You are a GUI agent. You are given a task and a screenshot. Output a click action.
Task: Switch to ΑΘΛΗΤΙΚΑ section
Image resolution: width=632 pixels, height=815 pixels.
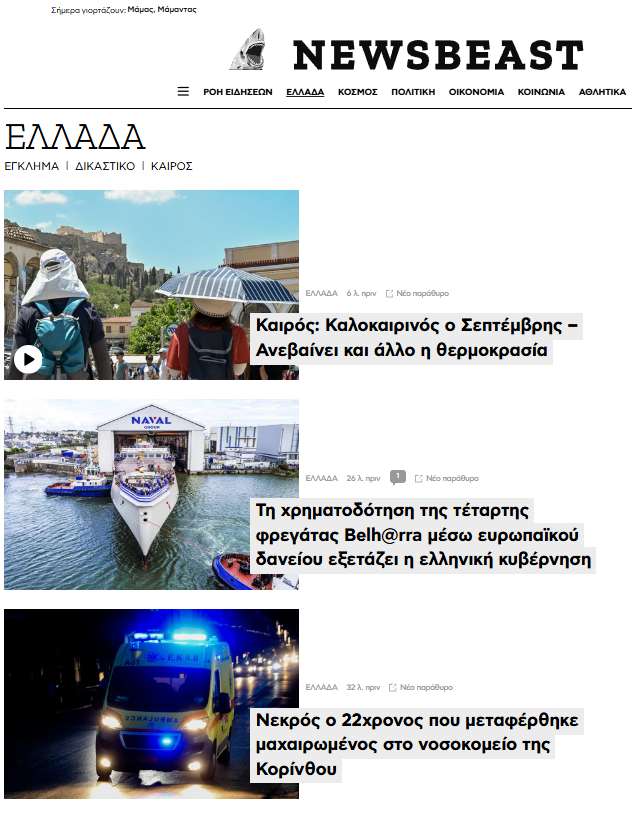602,92
